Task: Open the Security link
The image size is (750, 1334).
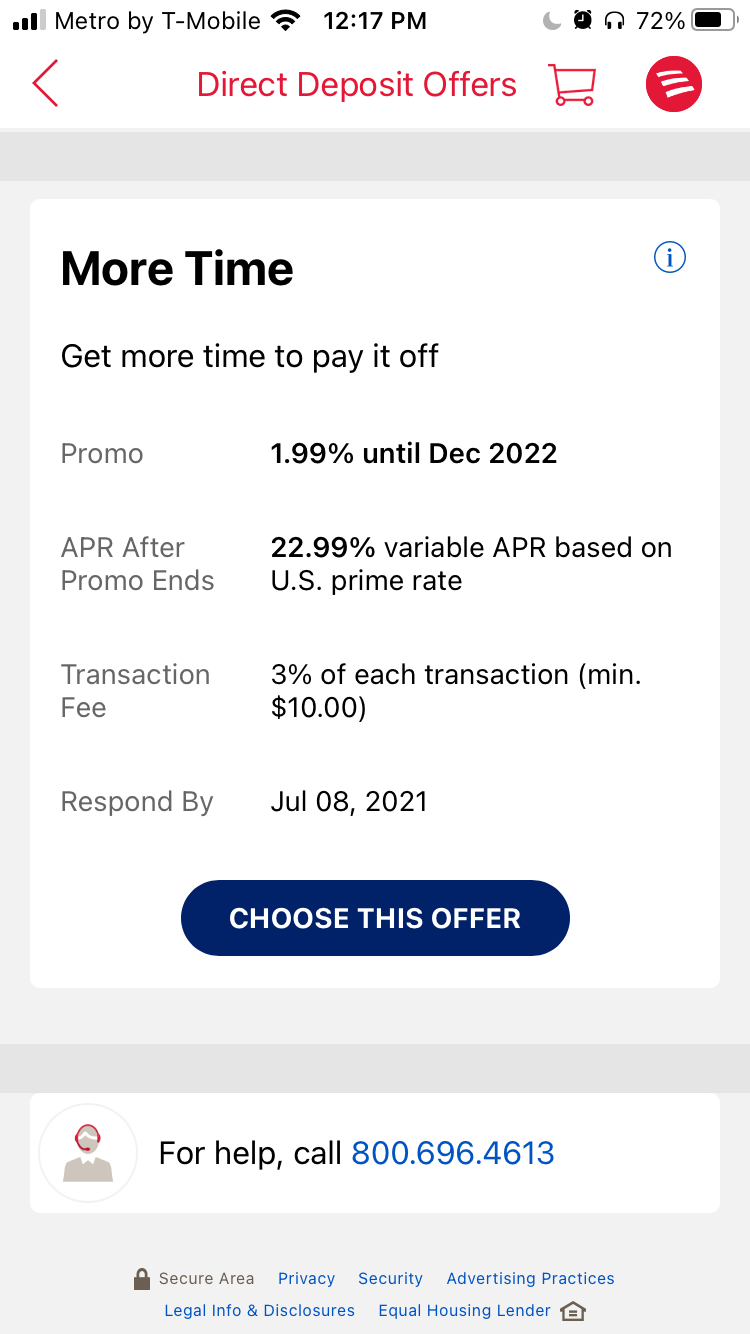Action: pos(390,1278)
